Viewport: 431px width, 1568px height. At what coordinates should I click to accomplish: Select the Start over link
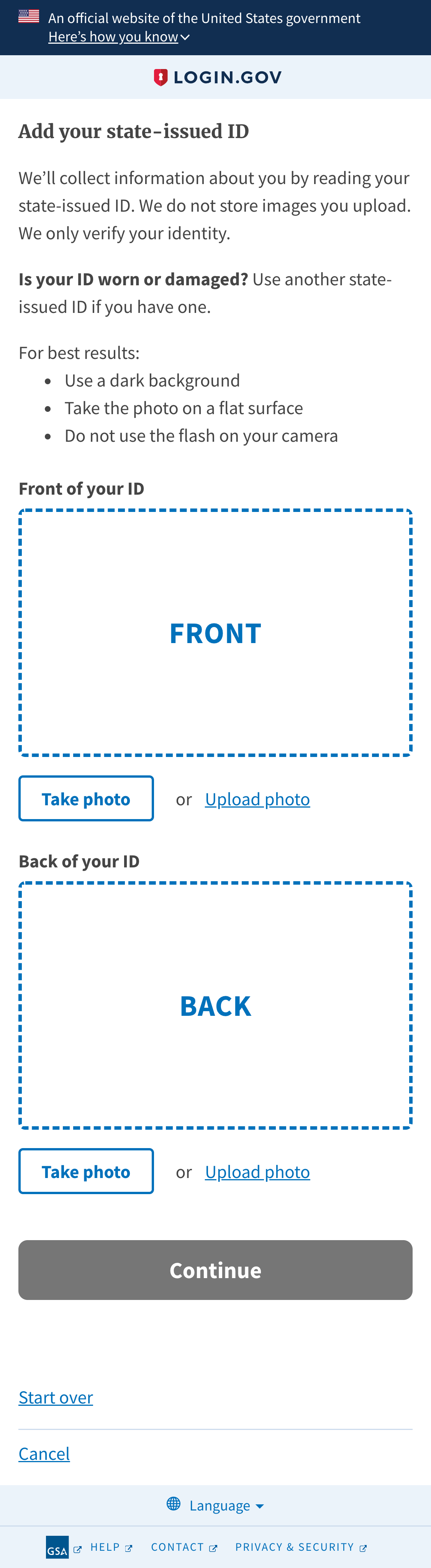pyautogui.click(x=55, y=1397)
